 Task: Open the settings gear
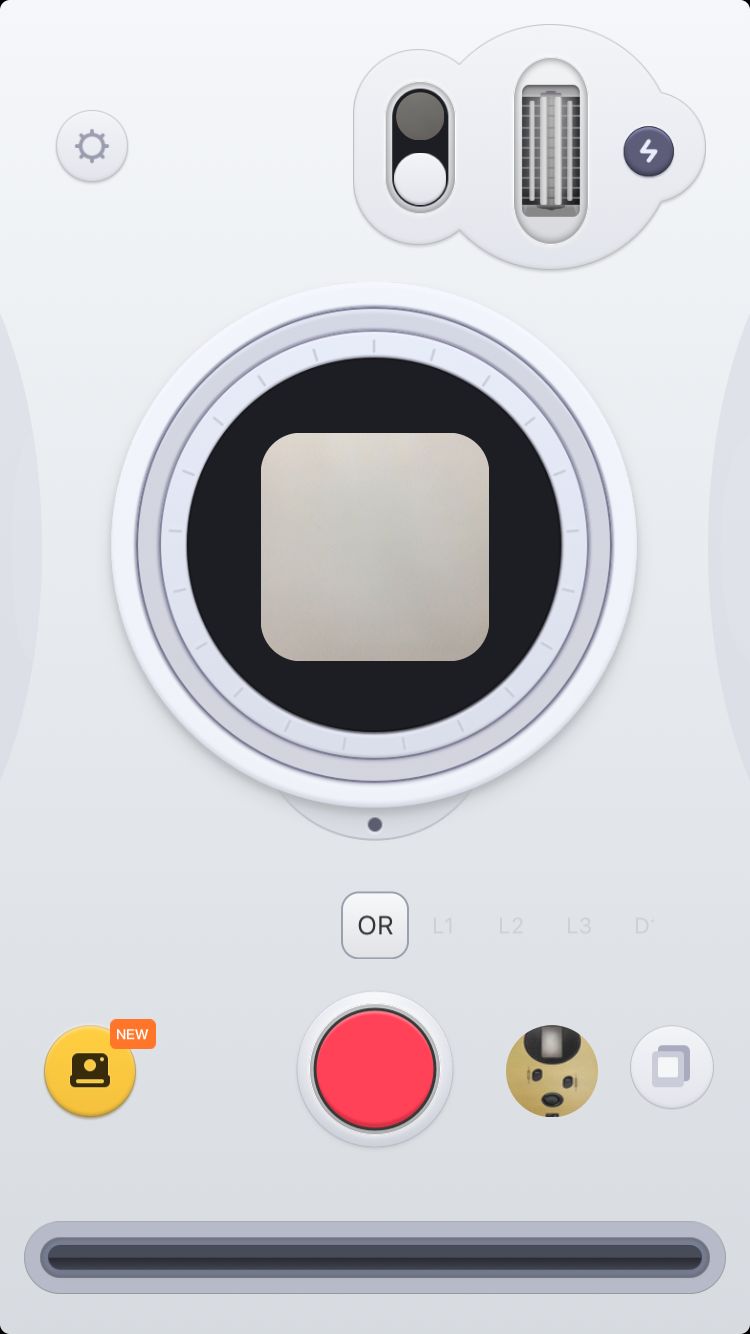click(92, 146)
